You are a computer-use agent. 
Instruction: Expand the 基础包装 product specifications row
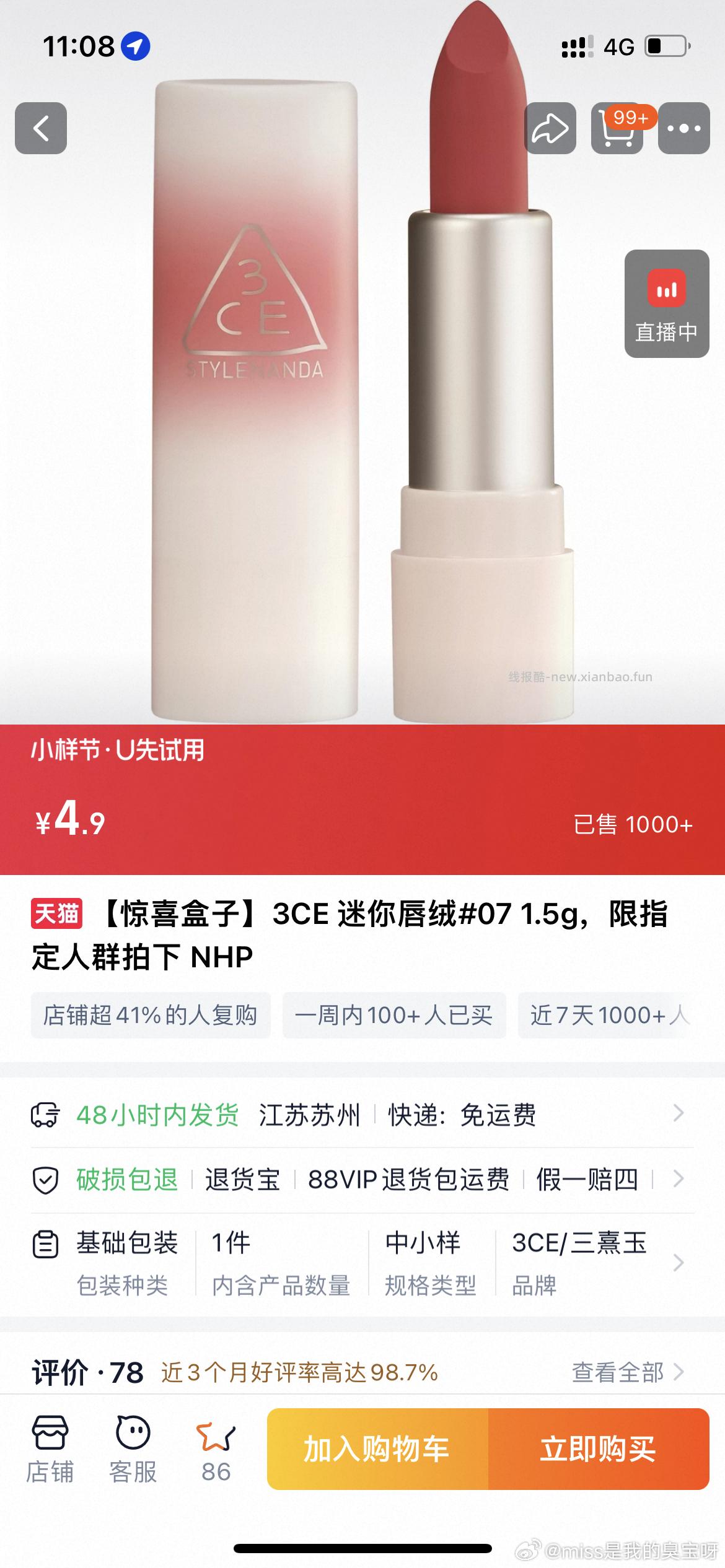[359, 1263]
